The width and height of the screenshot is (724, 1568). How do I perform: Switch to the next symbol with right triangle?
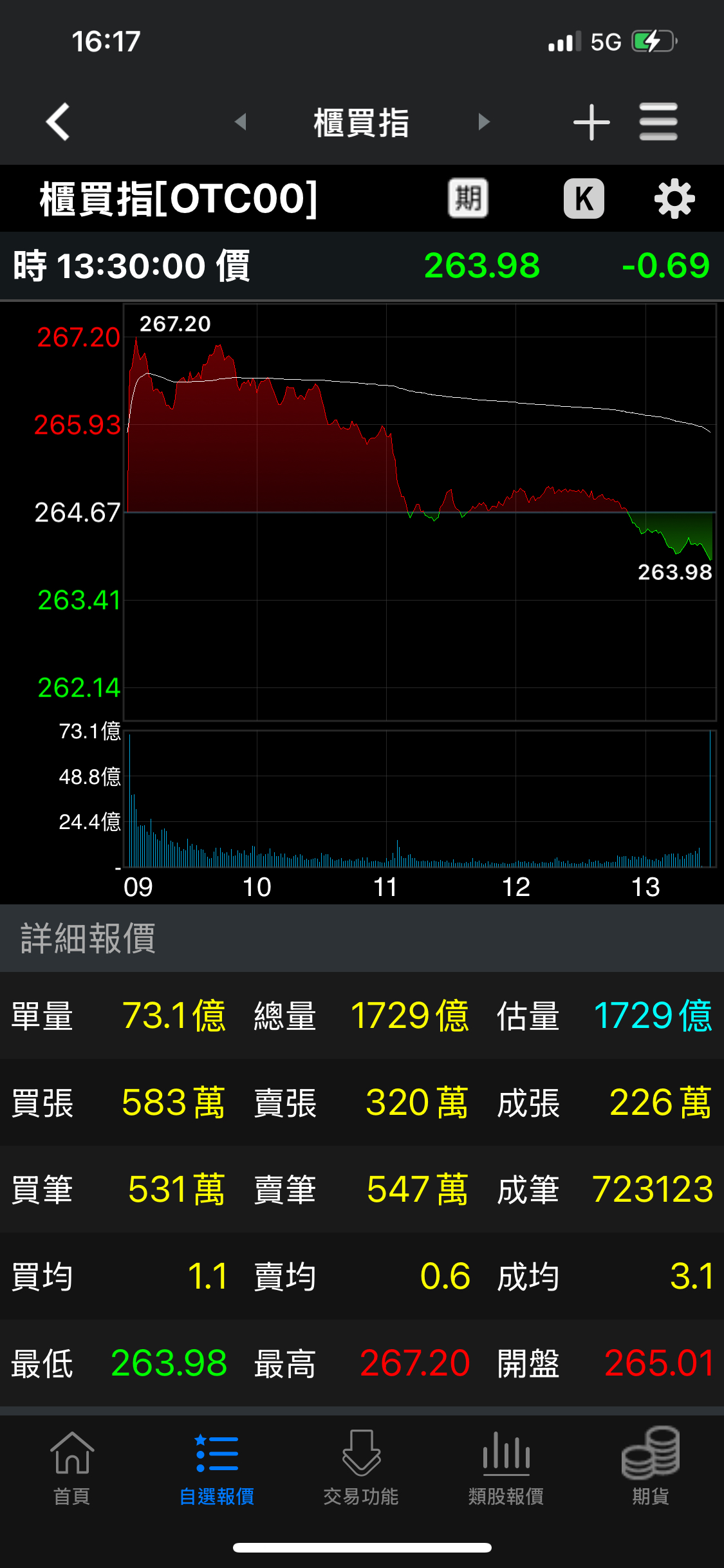484,121
